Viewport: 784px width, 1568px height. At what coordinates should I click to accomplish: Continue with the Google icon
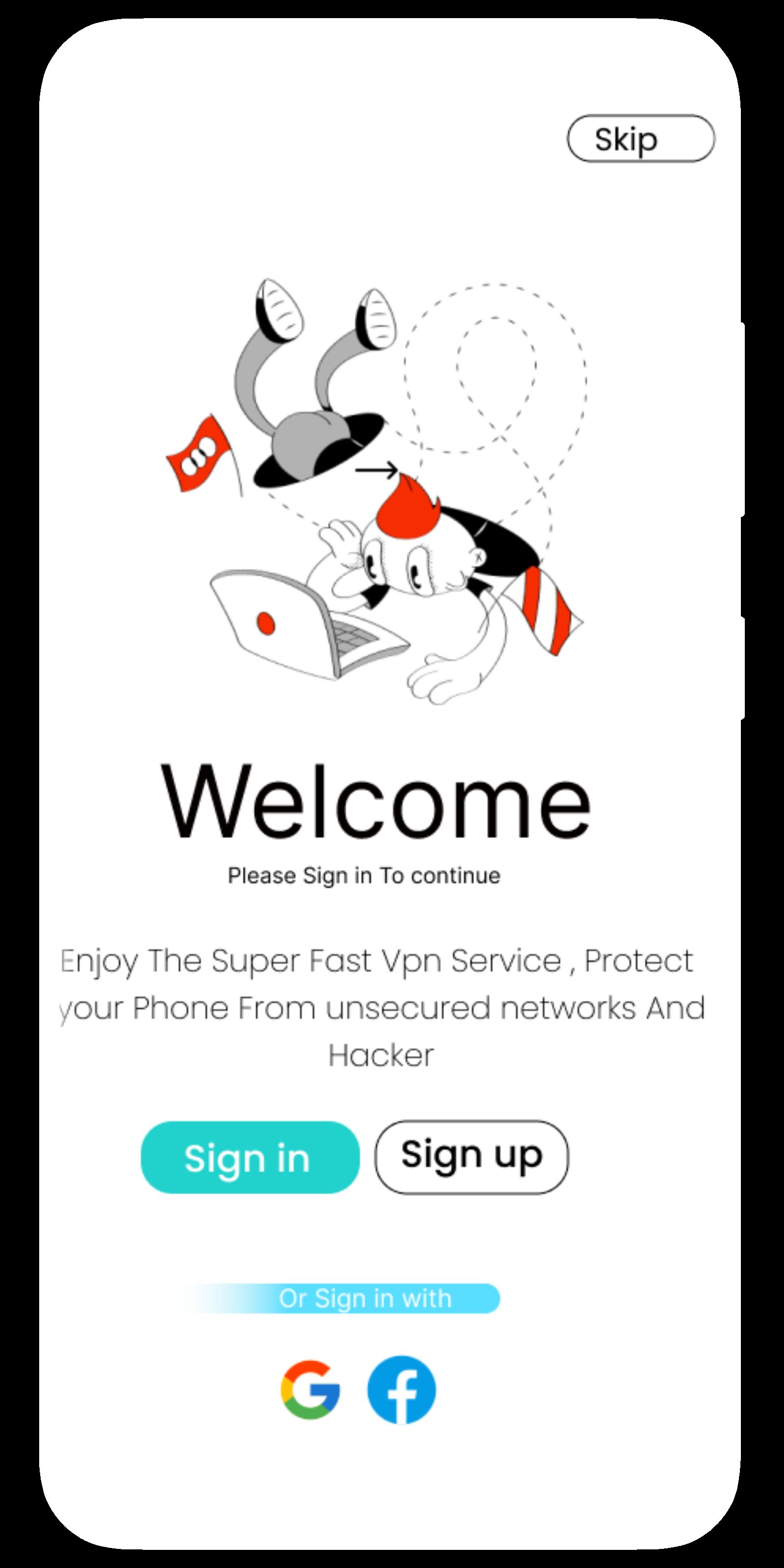pos(311,1390)
